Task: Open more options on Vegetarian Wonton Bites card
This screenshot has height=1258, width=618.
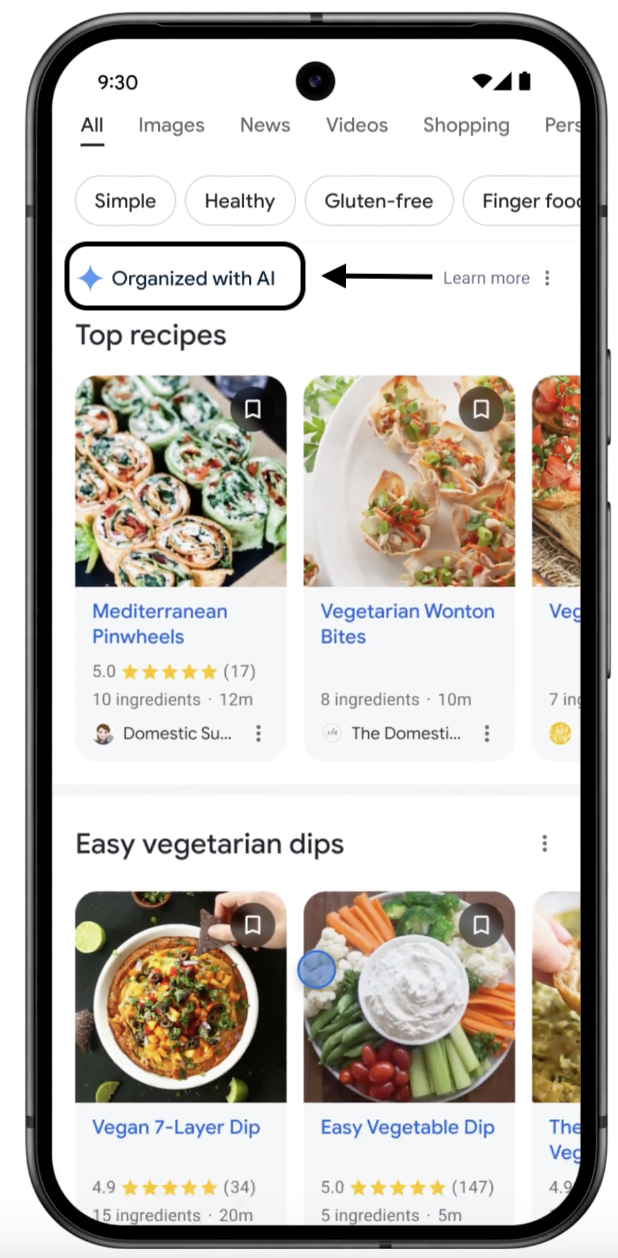Action: point(487,734)
